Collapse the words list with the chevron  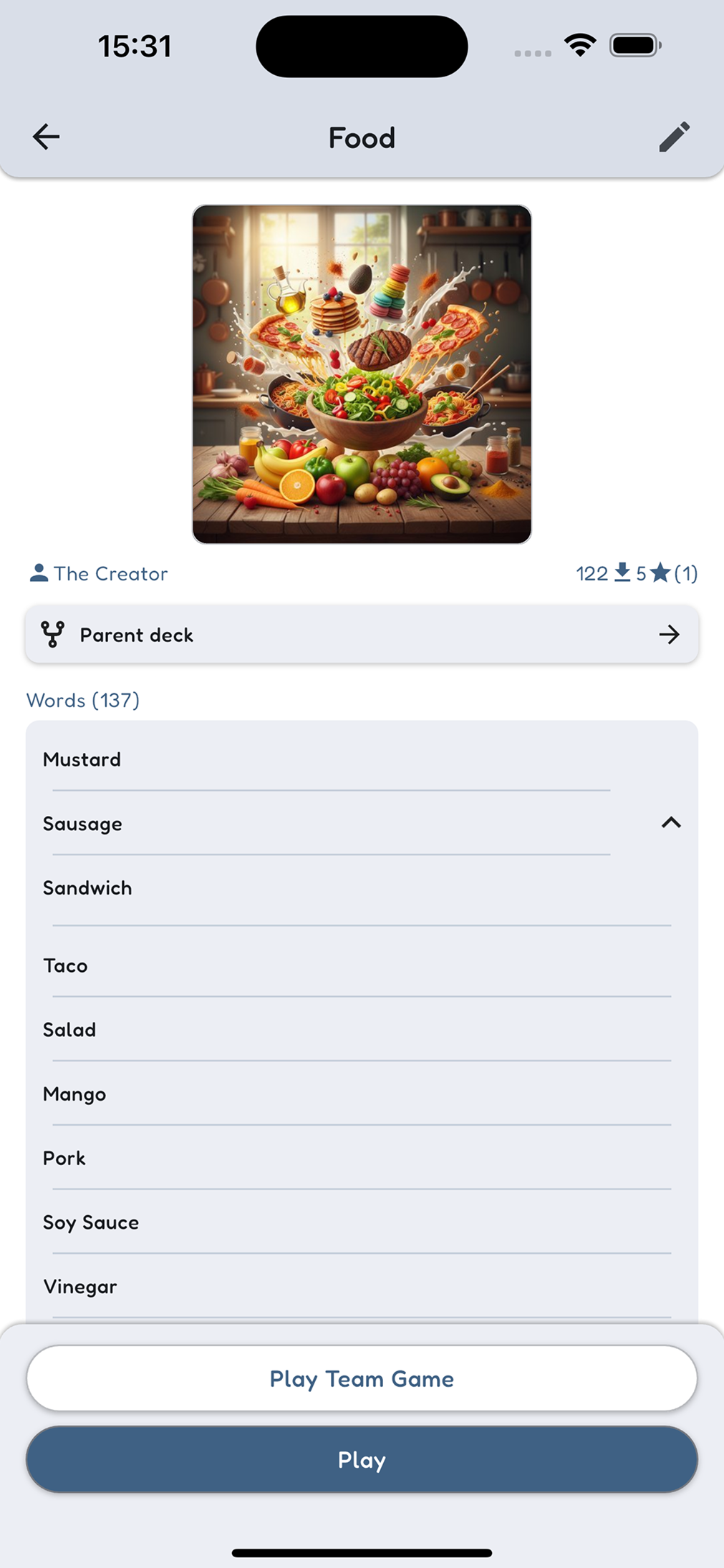coord(670,823)
